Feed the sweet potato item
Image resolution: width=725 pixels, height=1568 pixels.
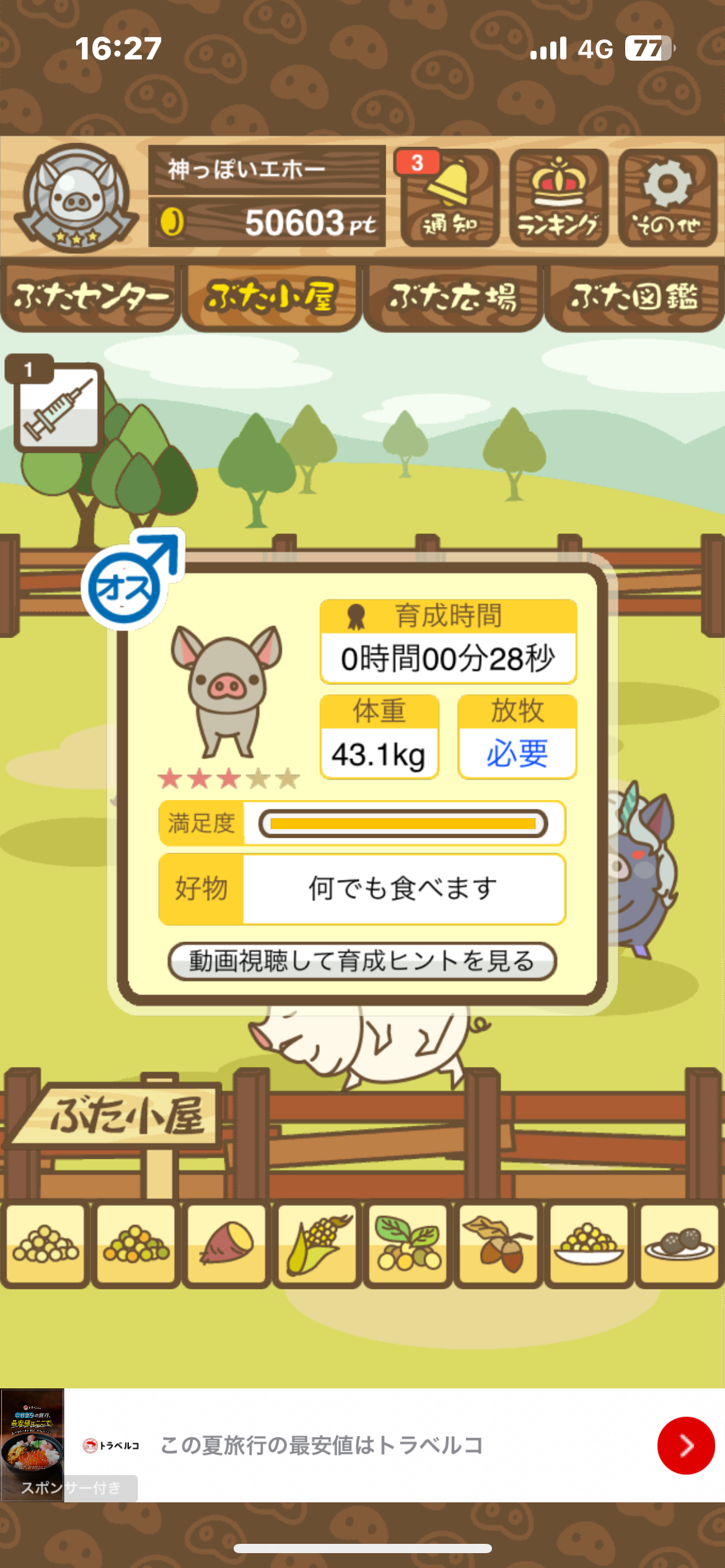(227, 1244)
